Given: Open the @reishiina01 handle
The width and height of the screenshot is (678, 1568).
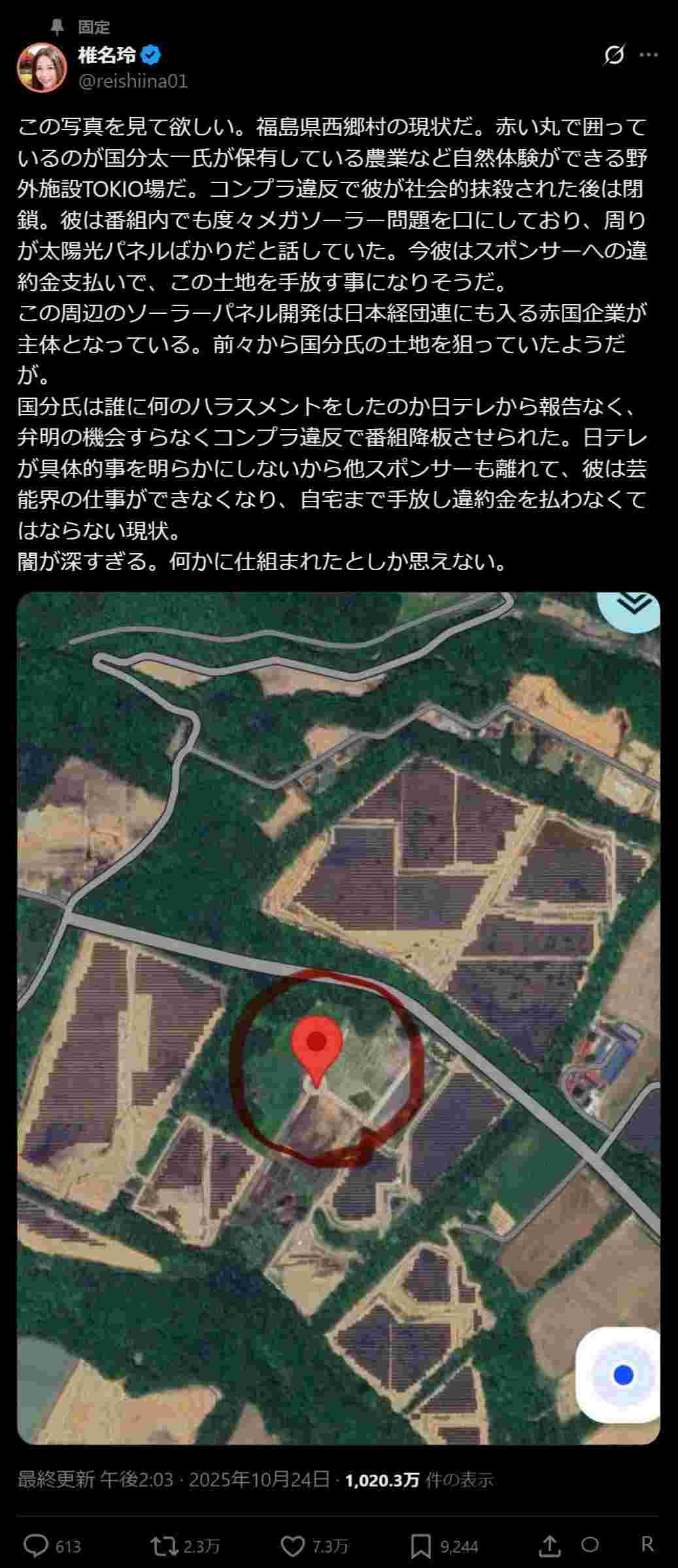Looking at the screenshot, I should [x=133, y=81].
